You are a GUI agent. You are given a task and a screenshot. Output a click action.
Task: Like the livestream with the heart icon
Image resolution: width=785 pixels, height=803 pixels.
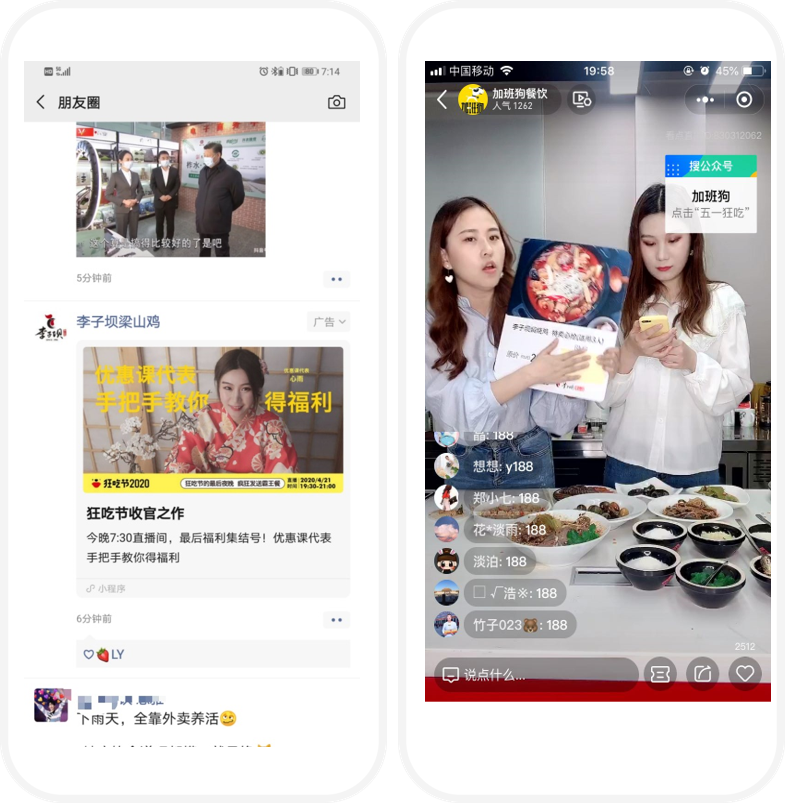746,675
